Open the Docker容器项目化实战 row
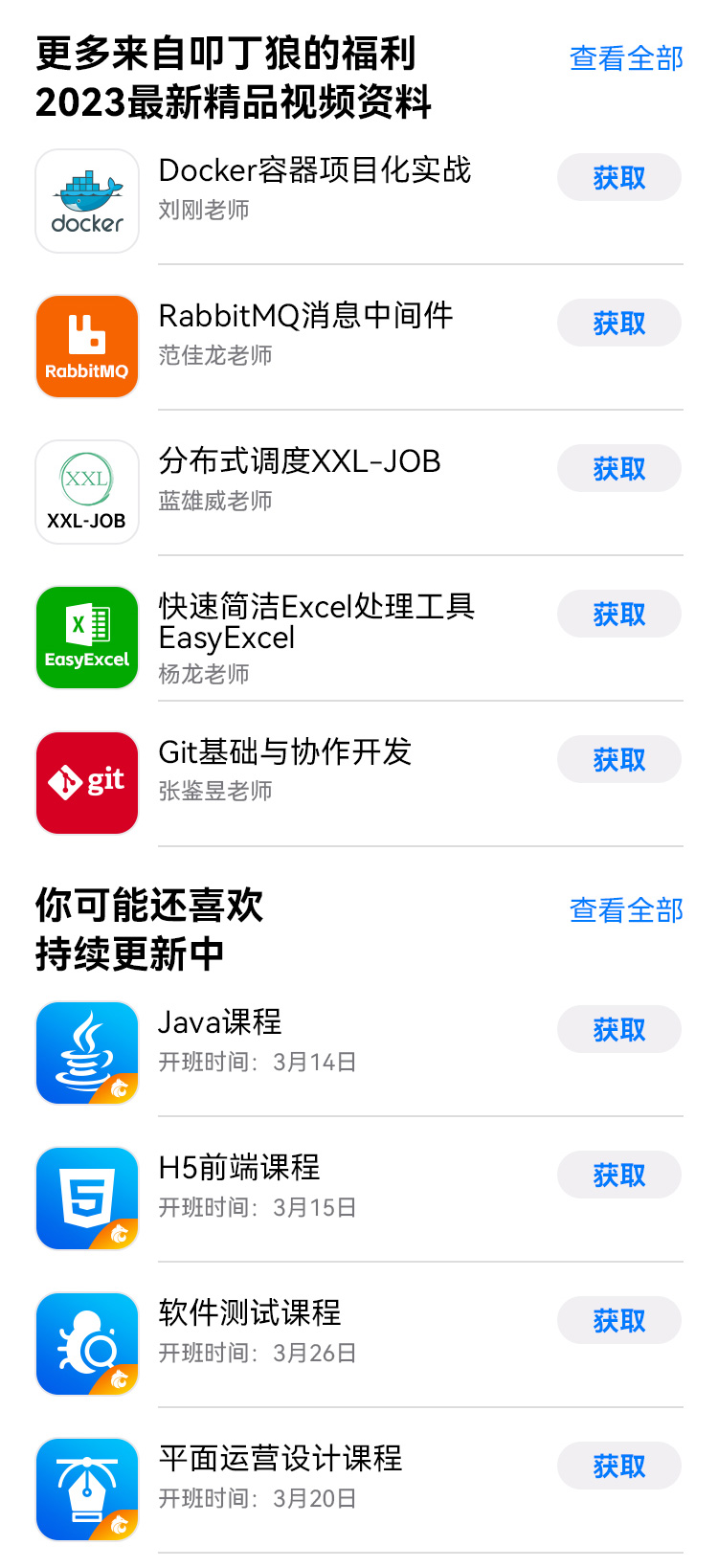Image resolution: width=718 pixels, height=1568 pixels. [x=359, y=201]
